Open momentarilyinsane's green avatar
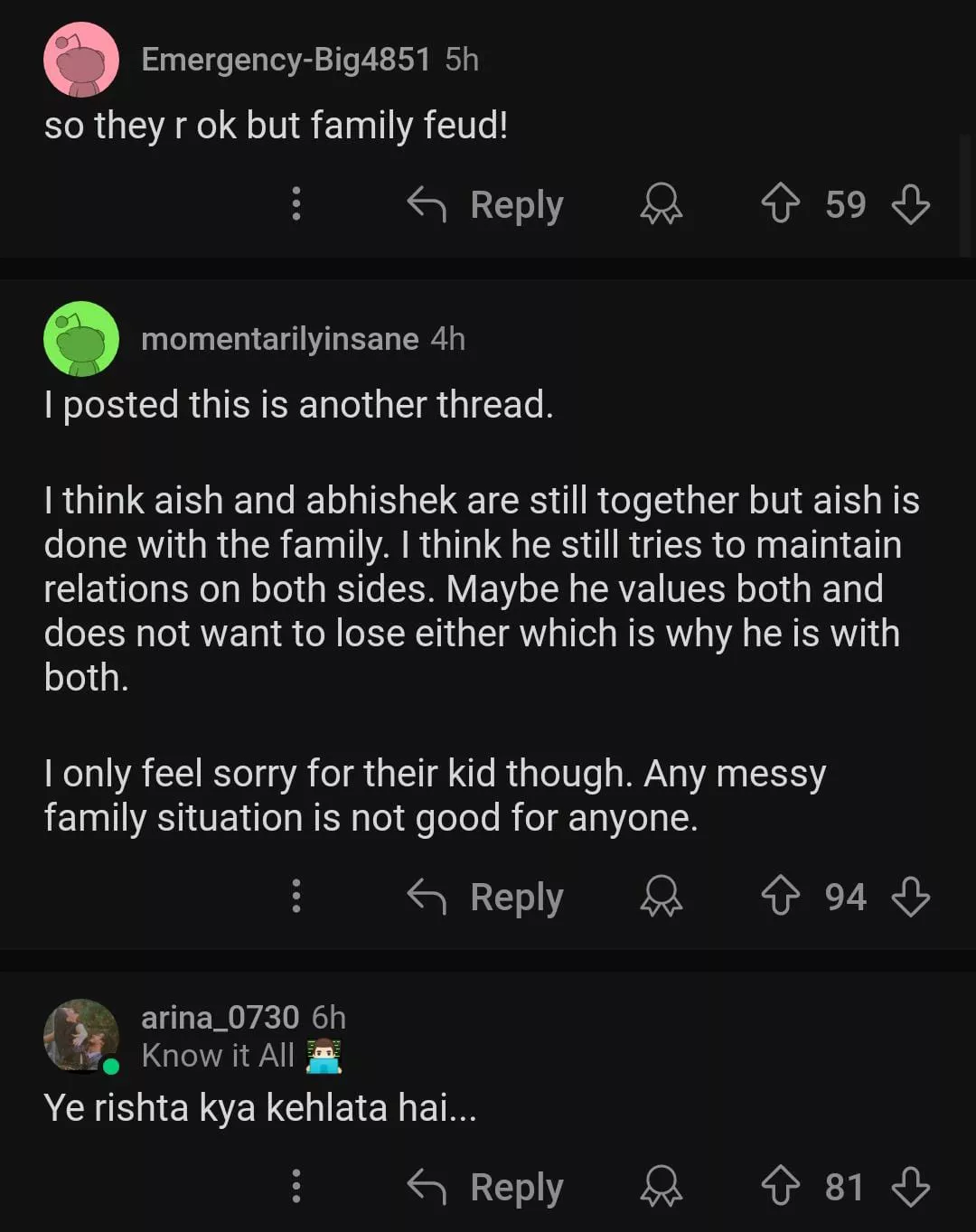The height and width of the screenshot is (1232, 976). click(81, 339)
